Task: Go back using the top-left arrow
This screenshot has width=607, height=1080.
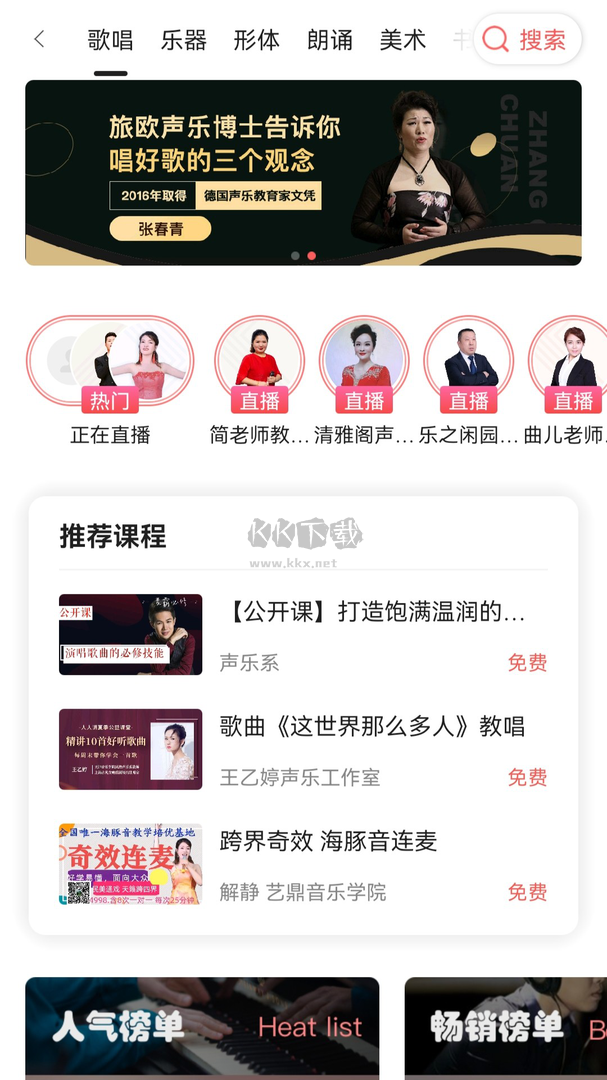Action: click(x=39, y=39)
